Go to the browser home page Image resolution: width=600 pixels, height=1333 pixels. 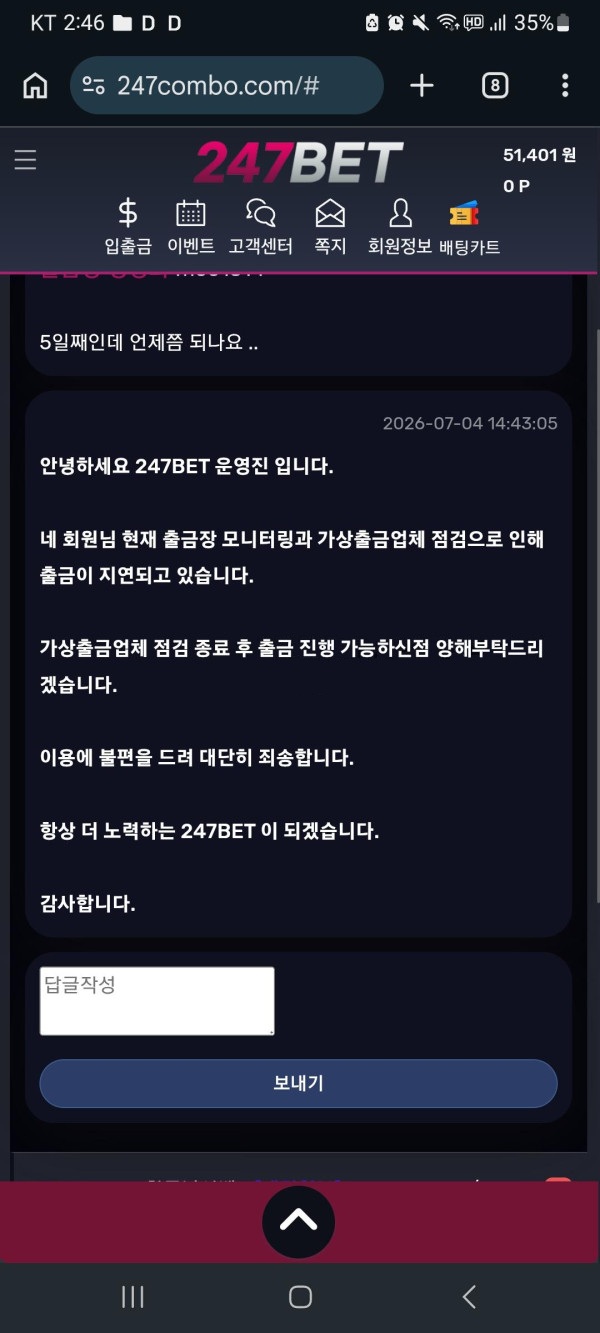(35, 86)
